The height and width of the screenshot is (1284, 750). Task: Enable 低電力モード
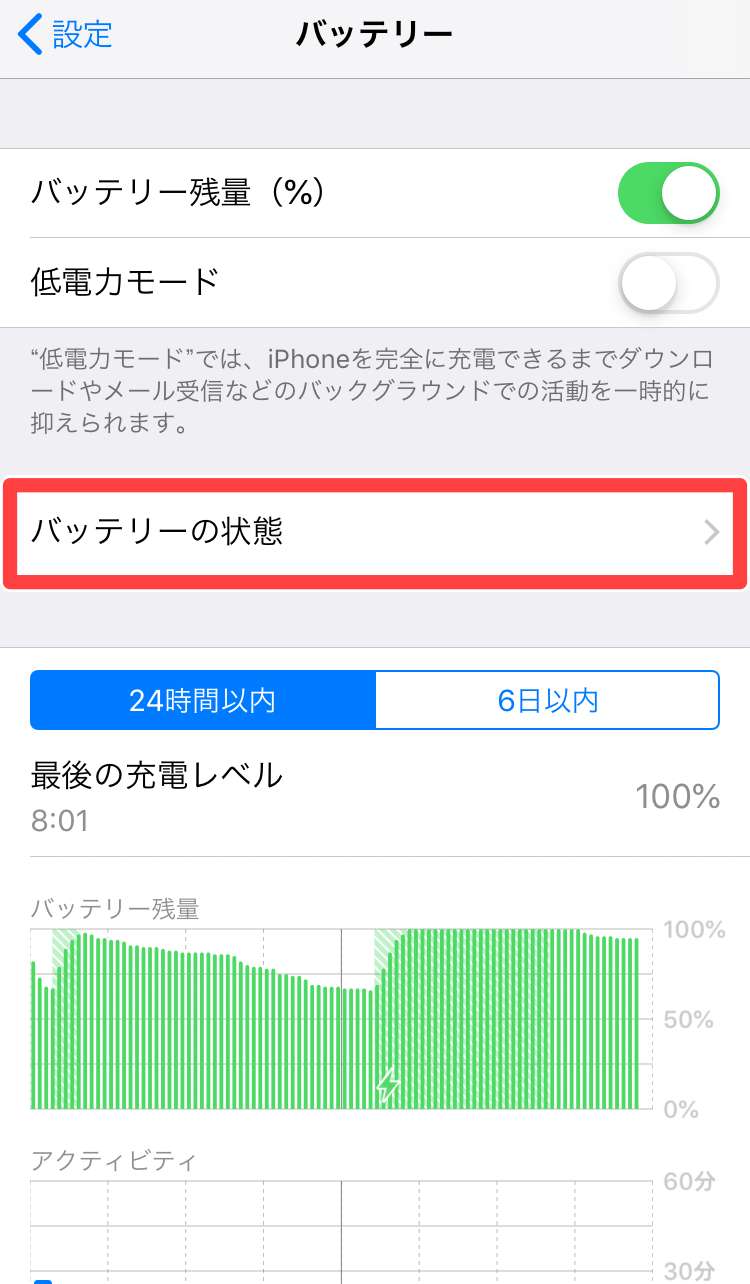tap(668, 283)
